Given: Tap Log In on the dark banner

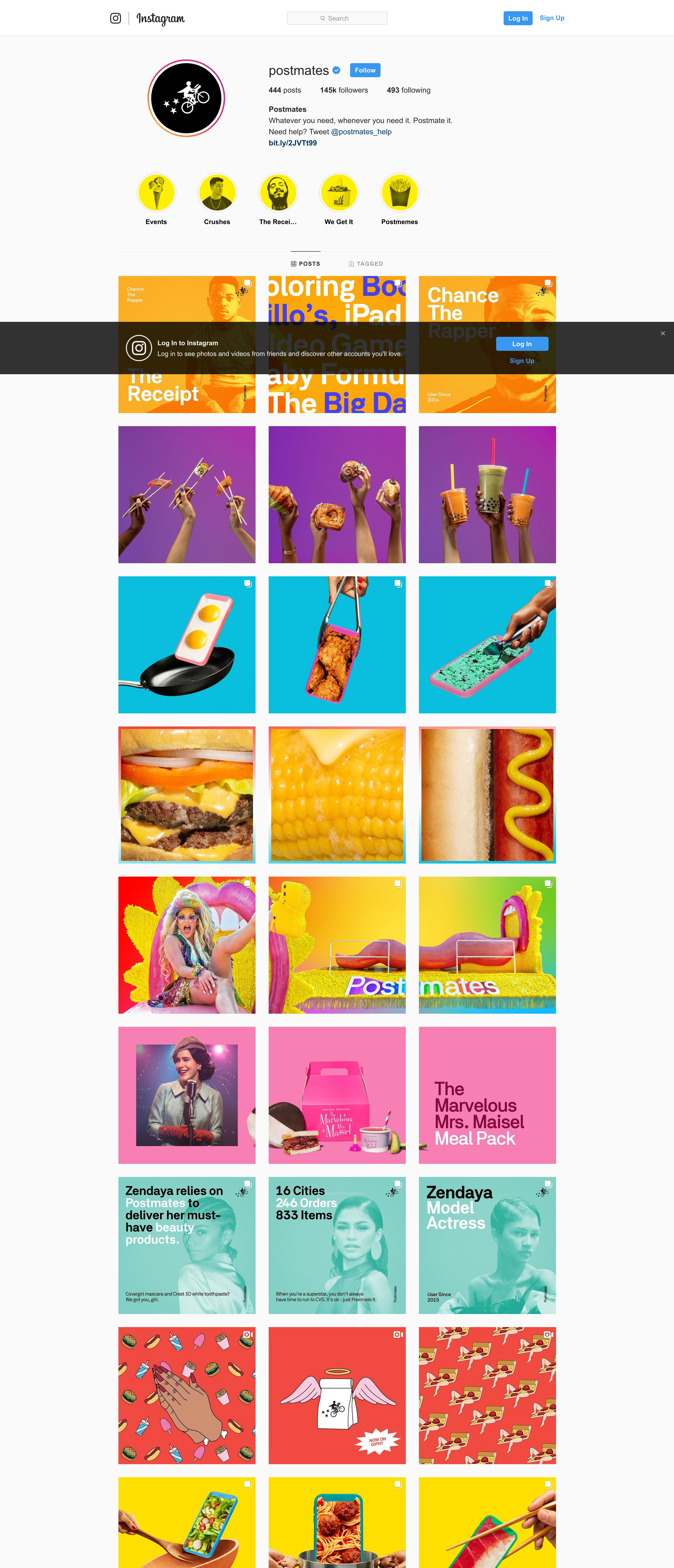Looking at the screenshot, I should 522,344.
